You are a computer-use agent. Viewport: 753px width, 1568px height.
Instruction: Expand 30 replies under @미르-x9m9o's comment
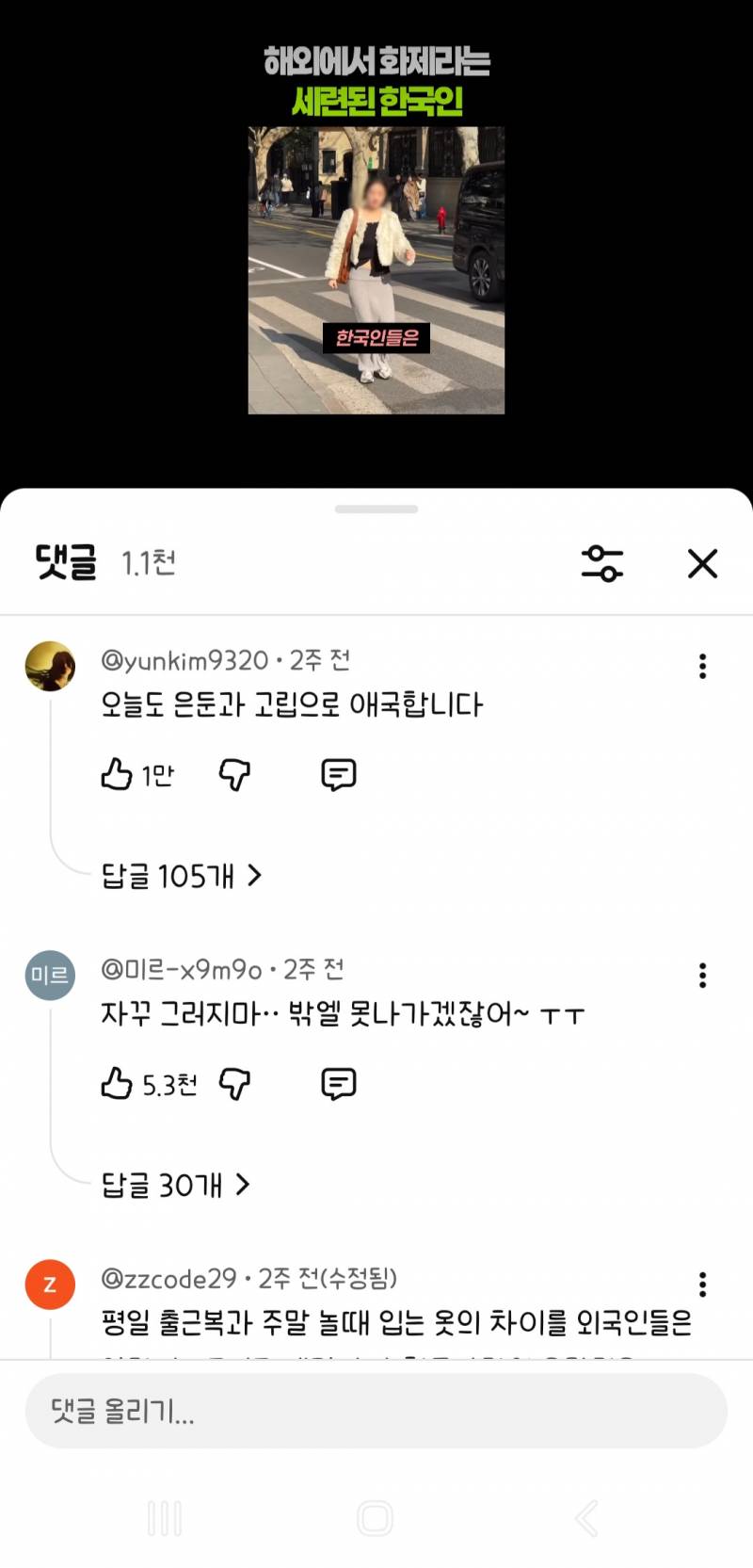click(x=171, y=1186)
